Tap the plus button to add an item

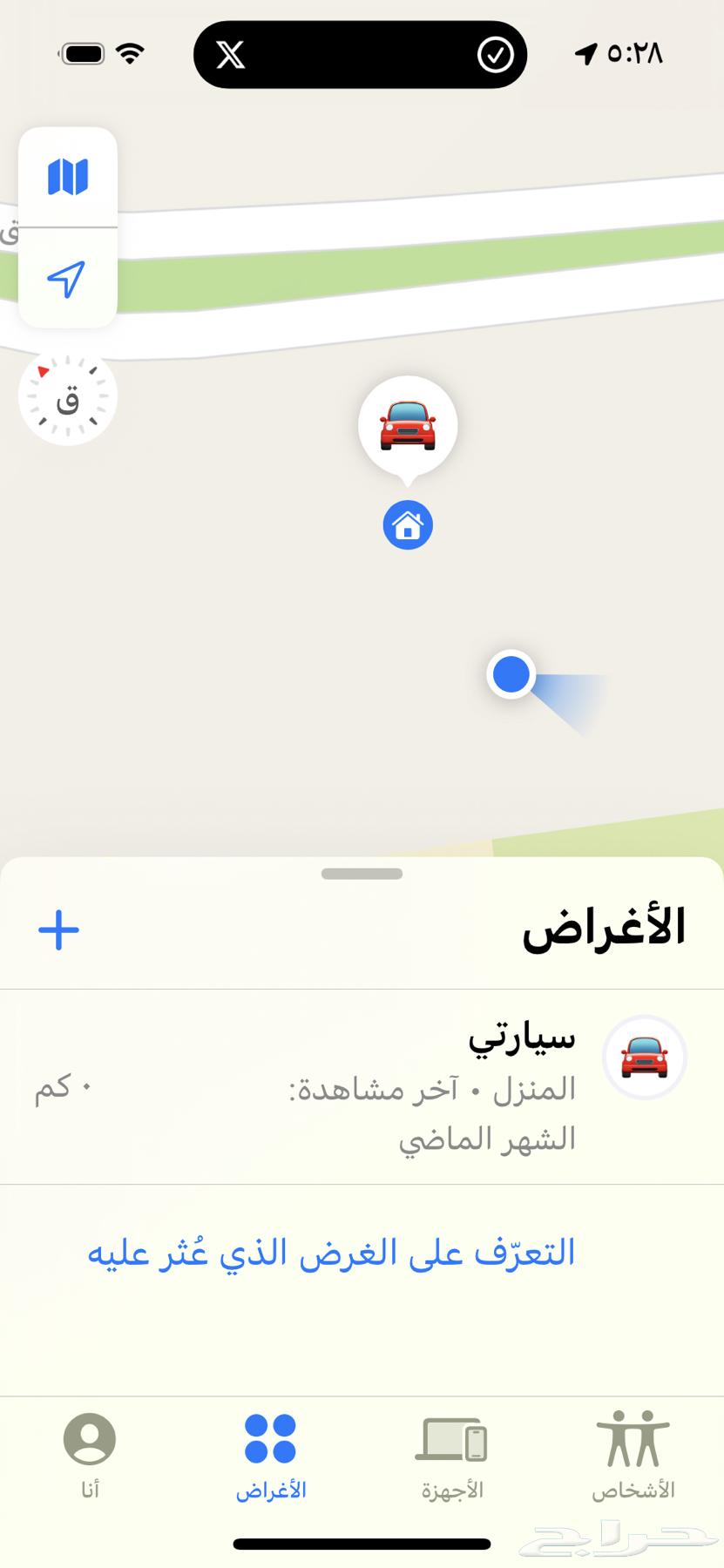[58, 929]
